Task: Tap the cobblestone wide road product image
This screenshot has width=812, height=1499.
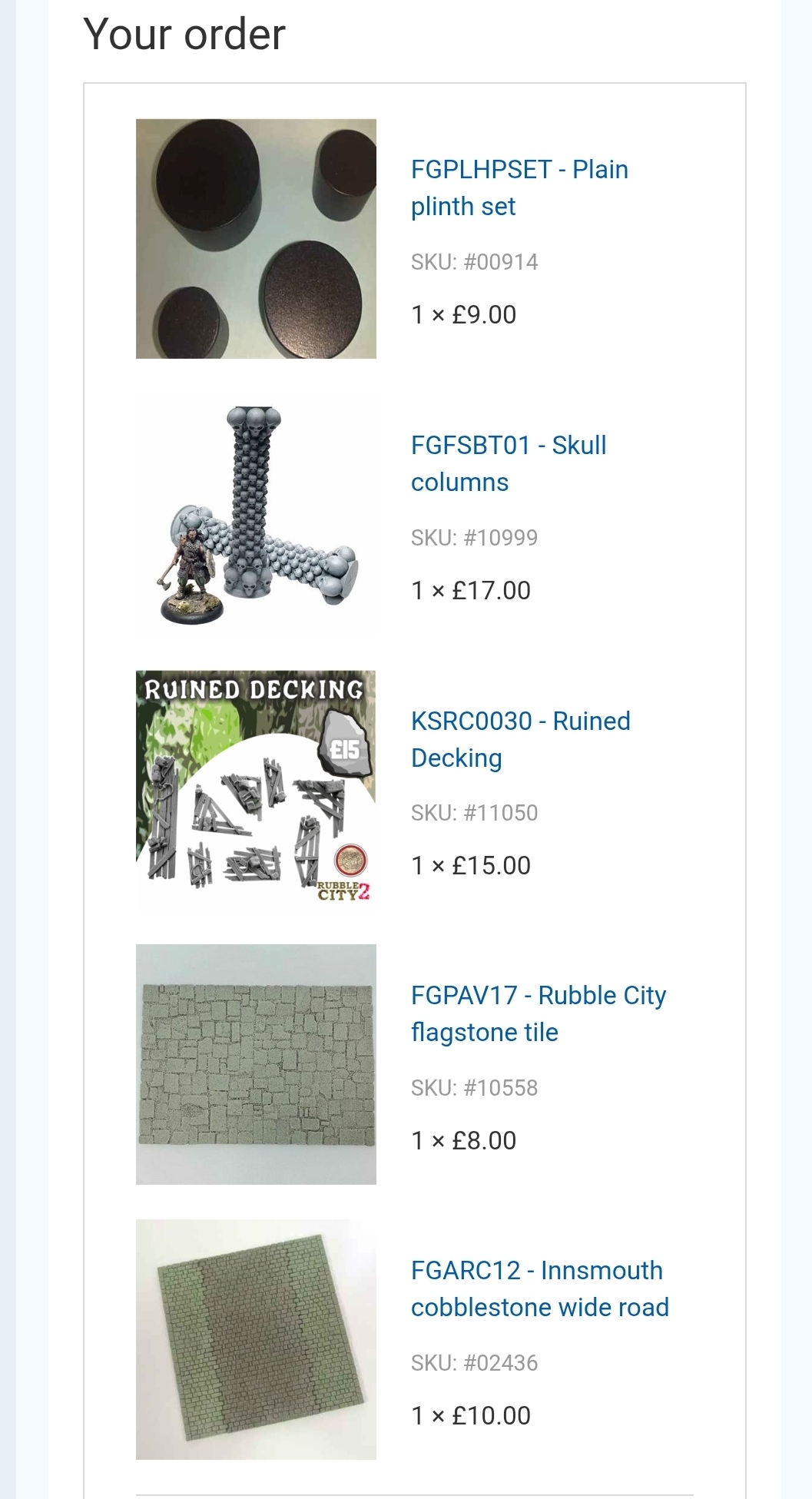Action: coord(256,1339)
